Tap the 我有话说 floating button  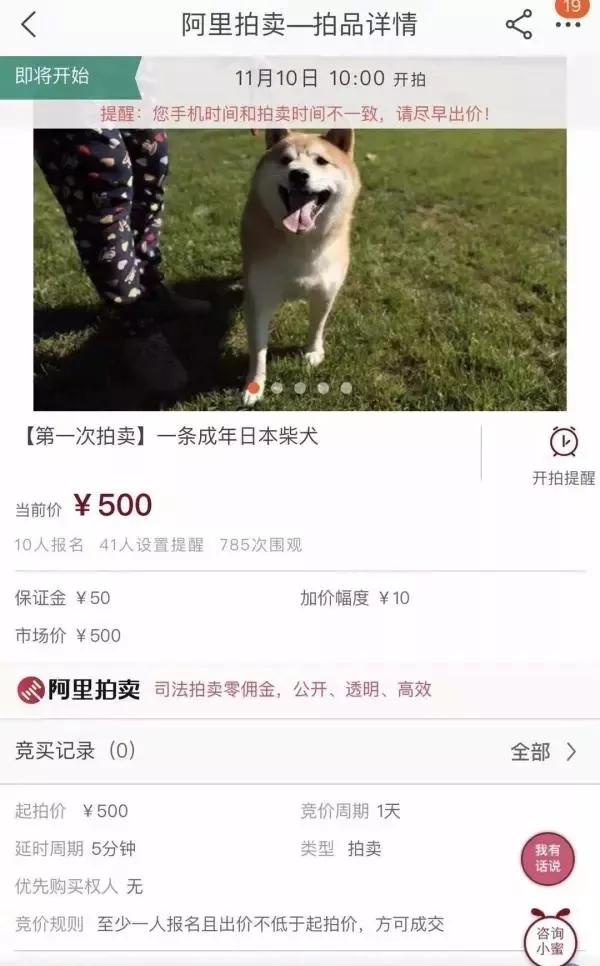[547, 858]
